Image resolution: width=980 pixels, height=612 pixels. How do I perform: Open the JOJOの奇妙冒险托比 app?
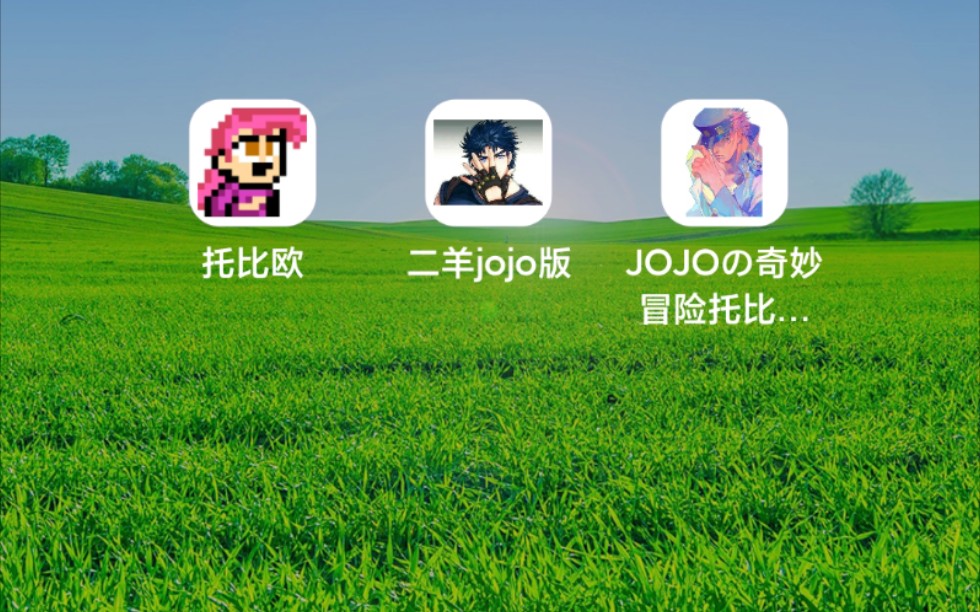pos(724,163)
